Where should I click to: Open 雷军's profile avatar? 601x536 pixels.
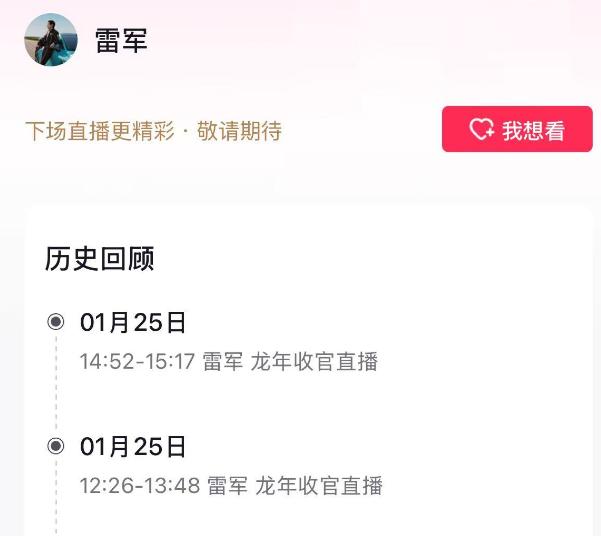click(51, 40)
